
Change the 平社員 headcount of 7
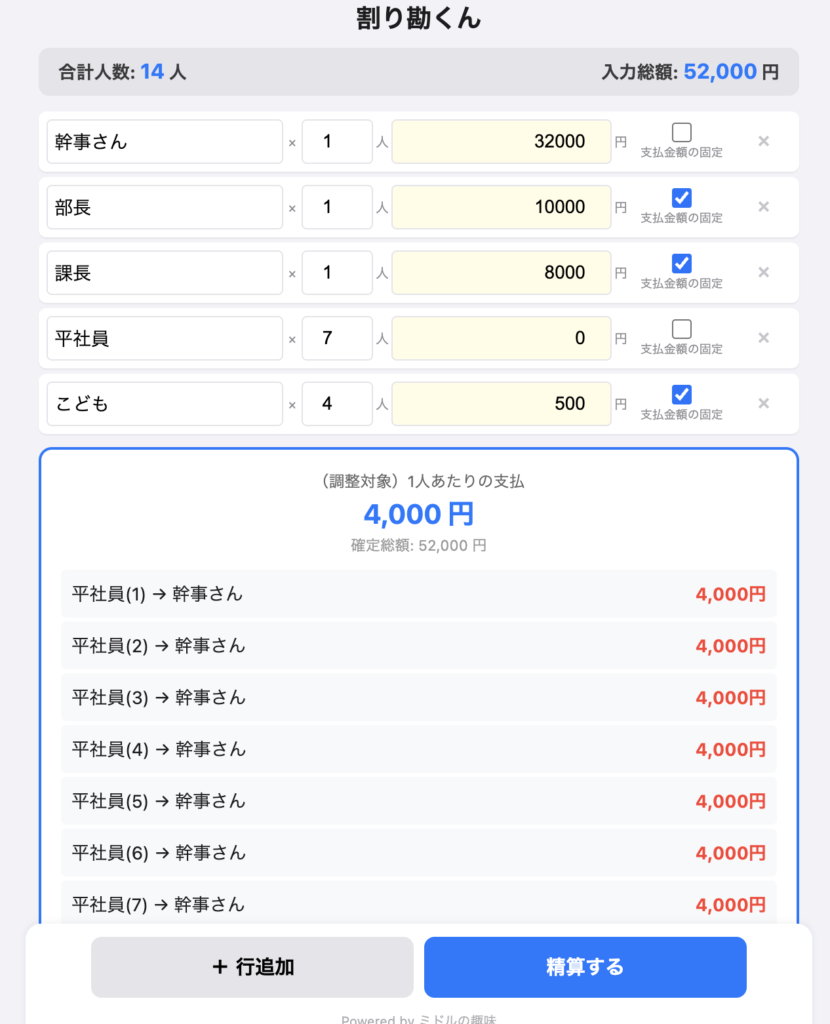tap(337, 338)
